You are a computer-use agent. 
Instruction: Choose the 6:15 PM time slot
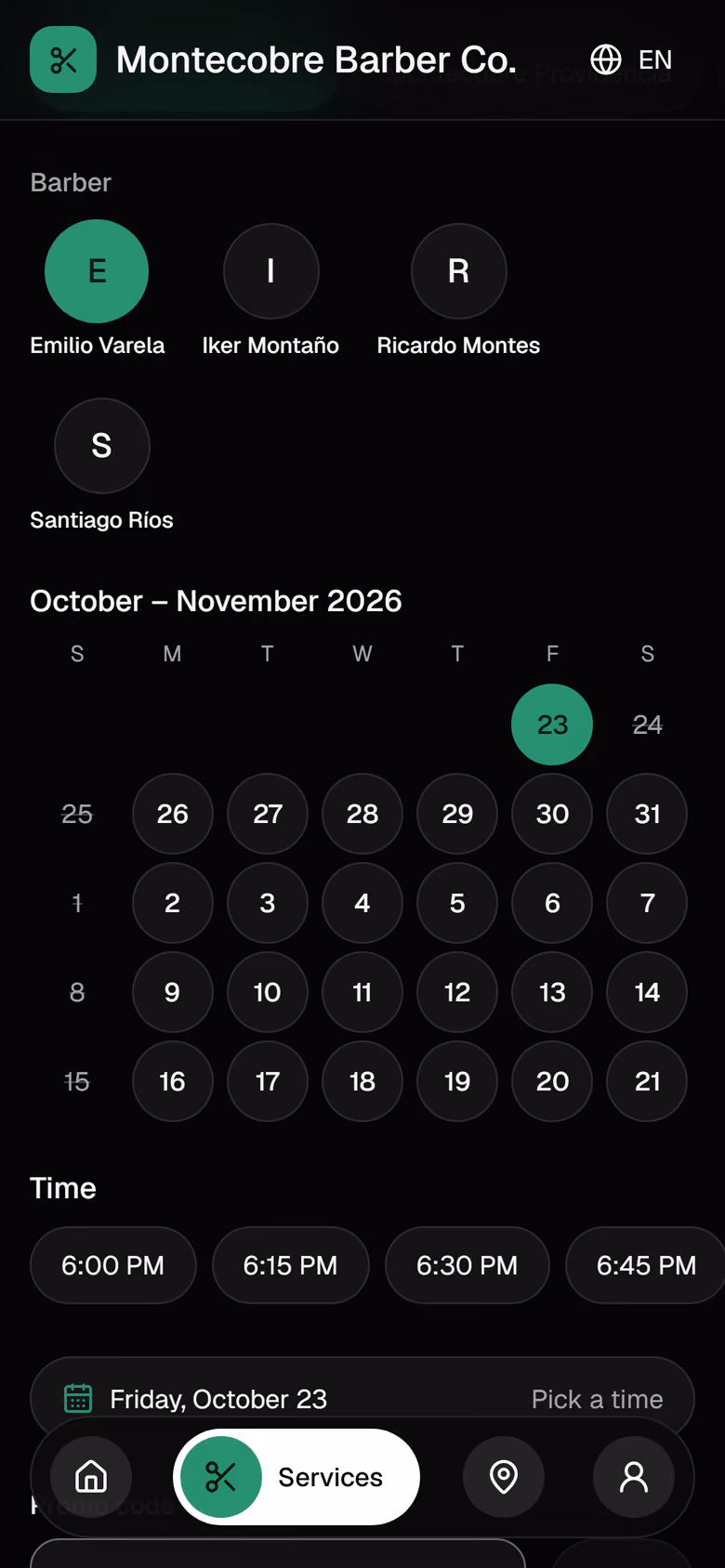tap(291, 1265)
